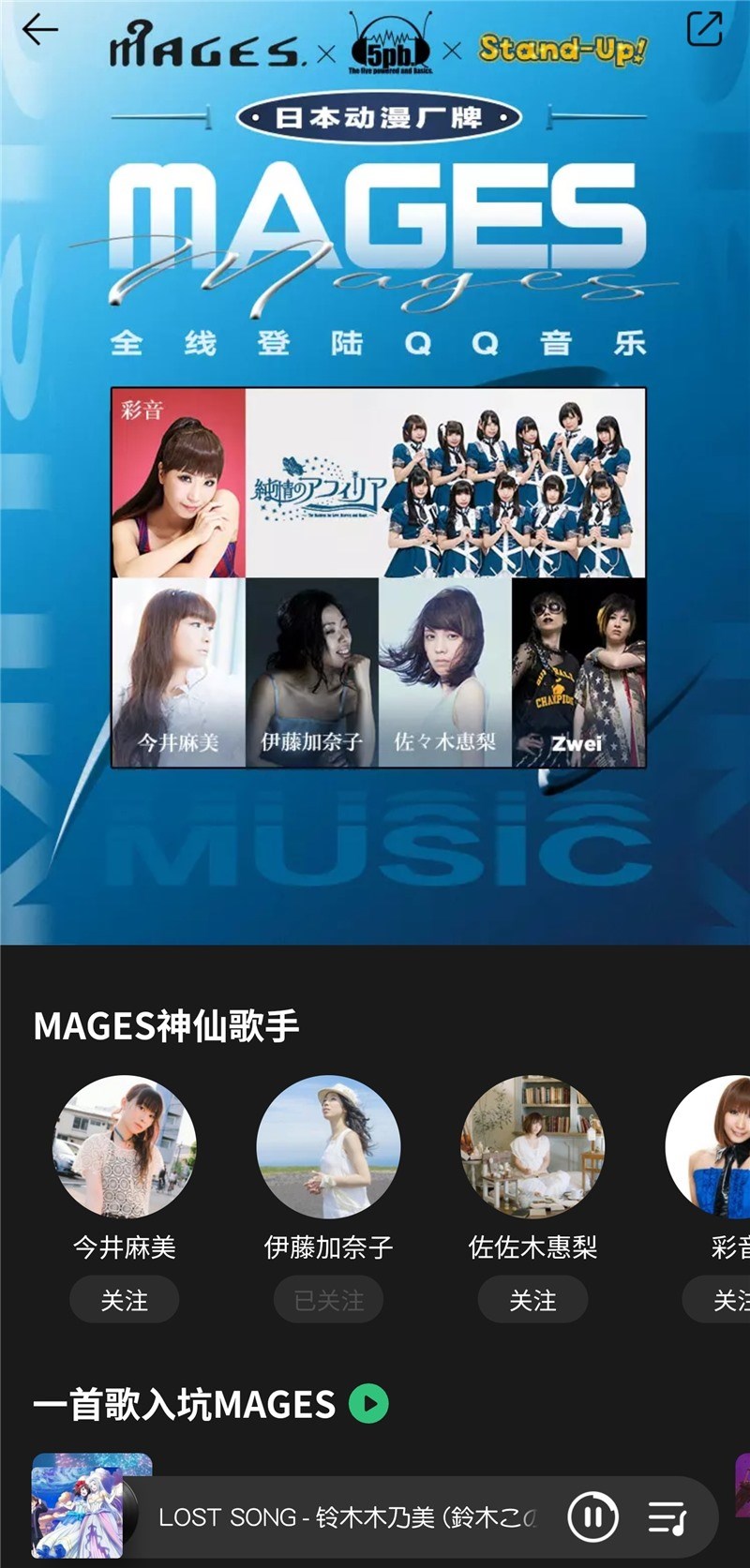Screen dimensions: 750x1568
Task: Go back using the top-left arrow
Action: pos(39,30)
